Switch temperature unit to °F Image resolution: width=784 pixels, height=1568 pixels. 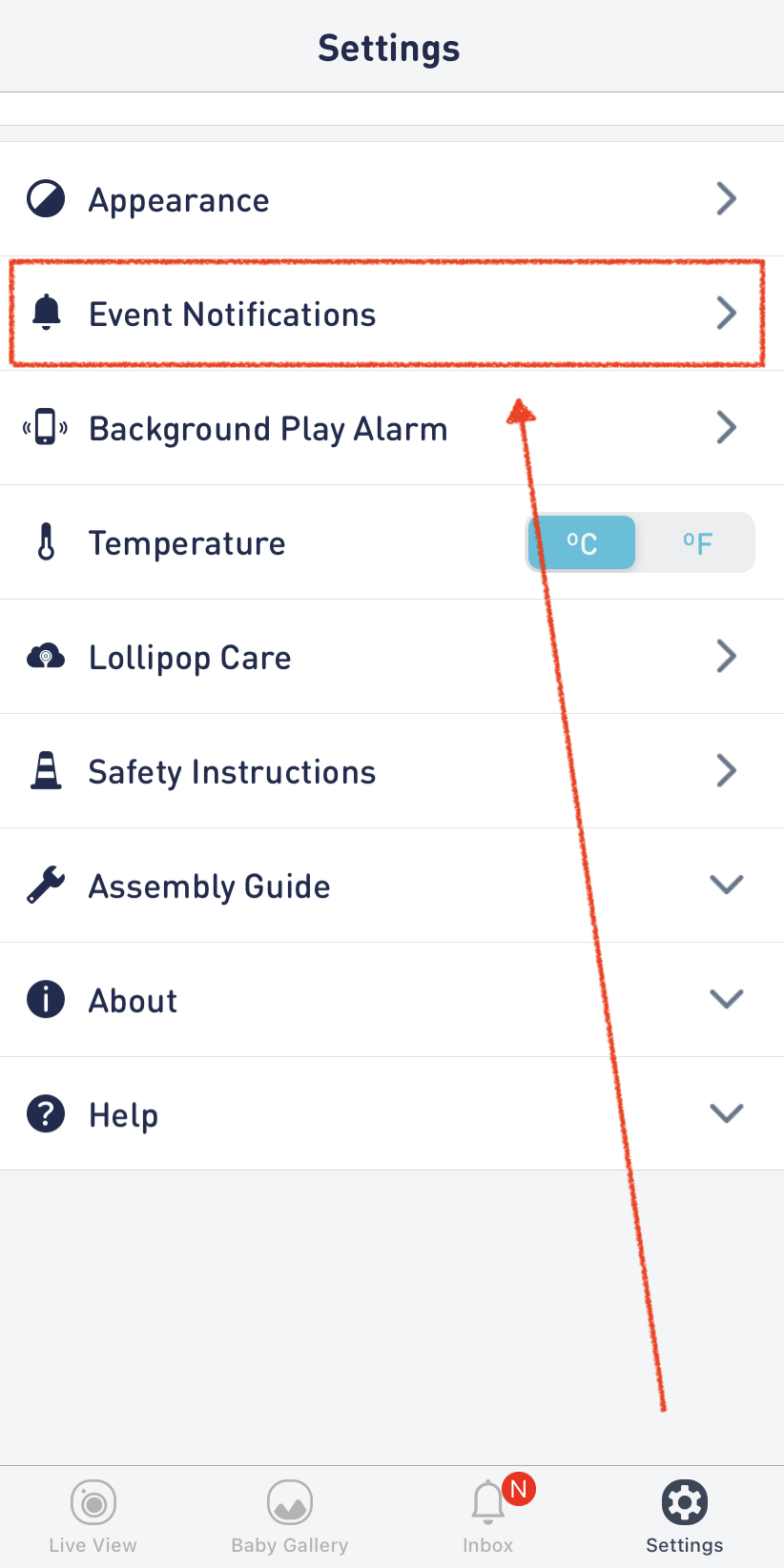tap(697, 542)
